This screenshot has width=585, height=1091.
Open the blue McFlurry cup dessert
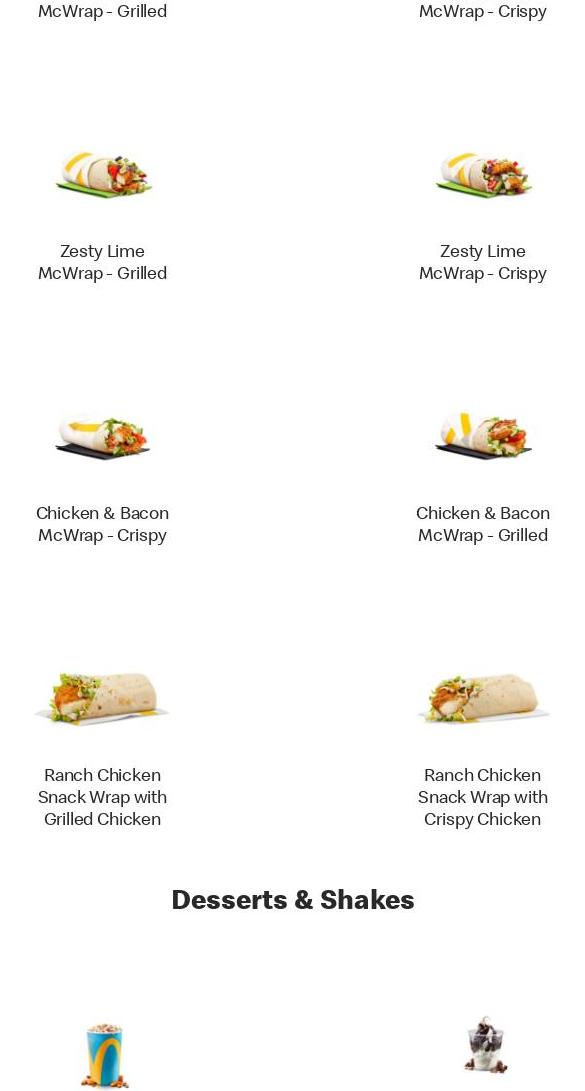(x=104, y=1055)
